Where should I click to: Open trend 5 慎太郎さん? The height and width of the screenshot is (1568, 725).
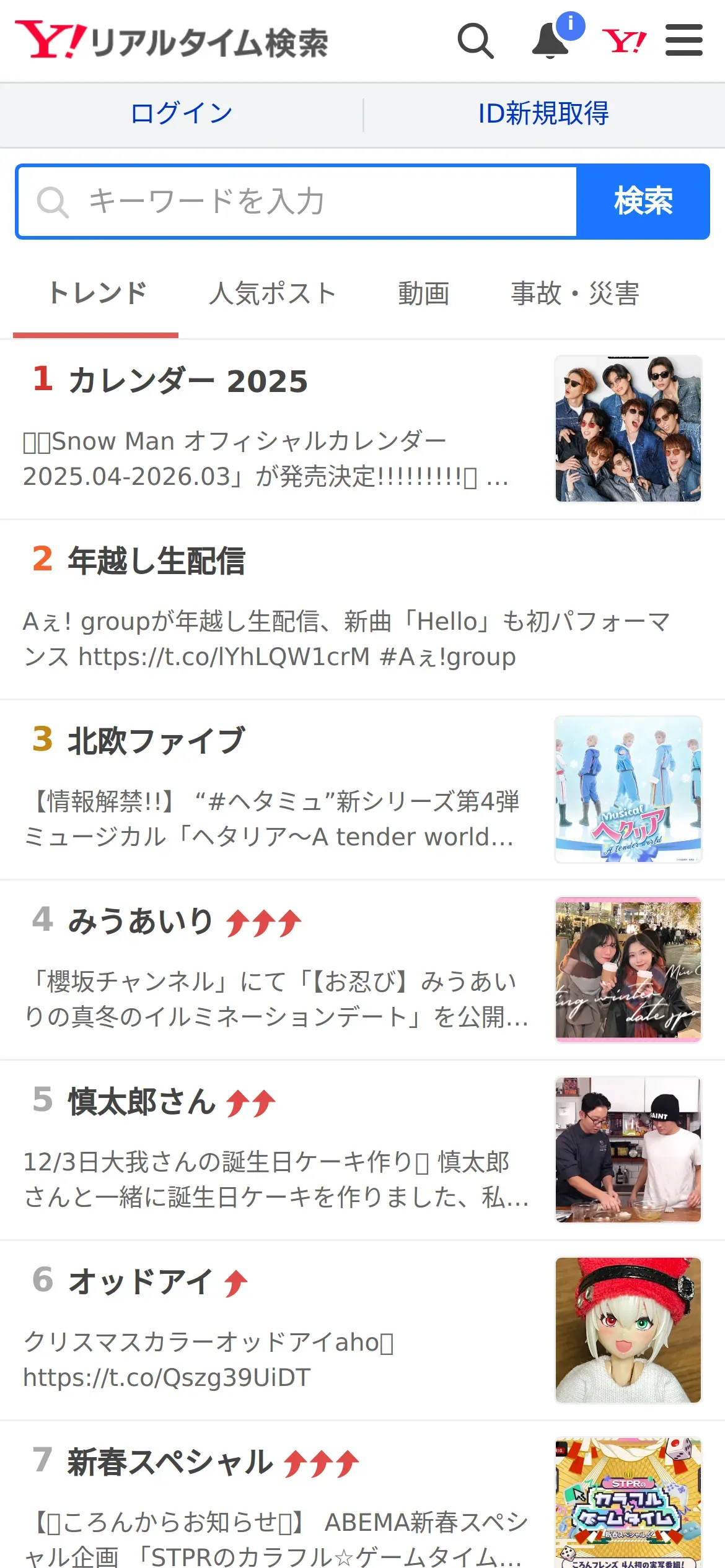pos(362,1151)
